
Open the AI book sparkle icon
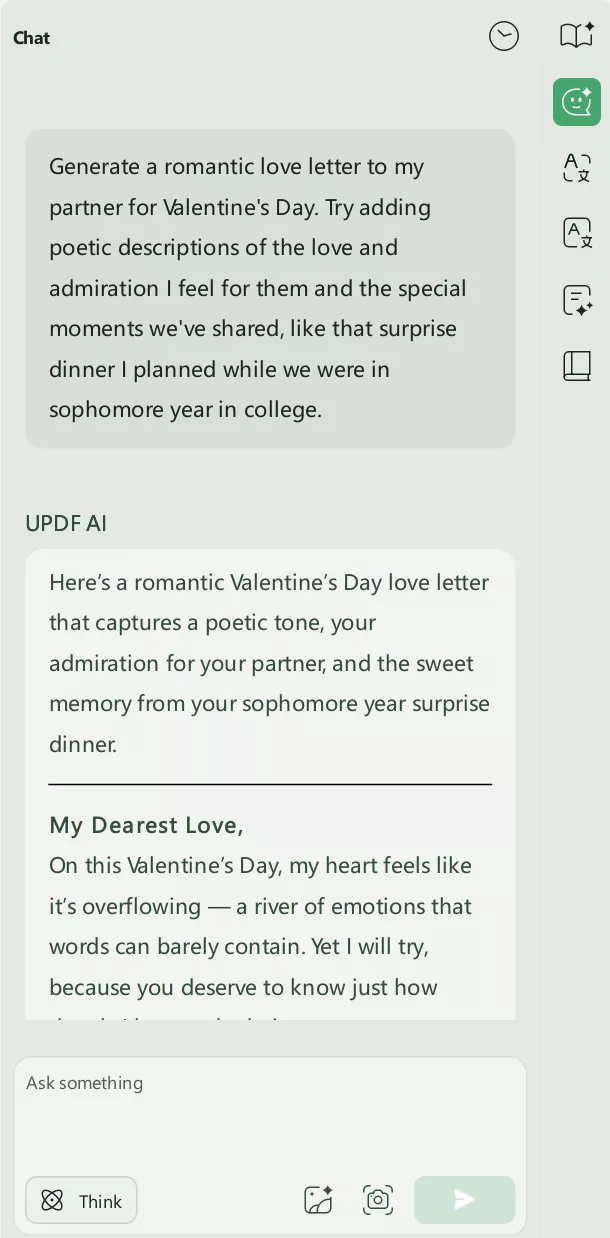pos(577,36)
